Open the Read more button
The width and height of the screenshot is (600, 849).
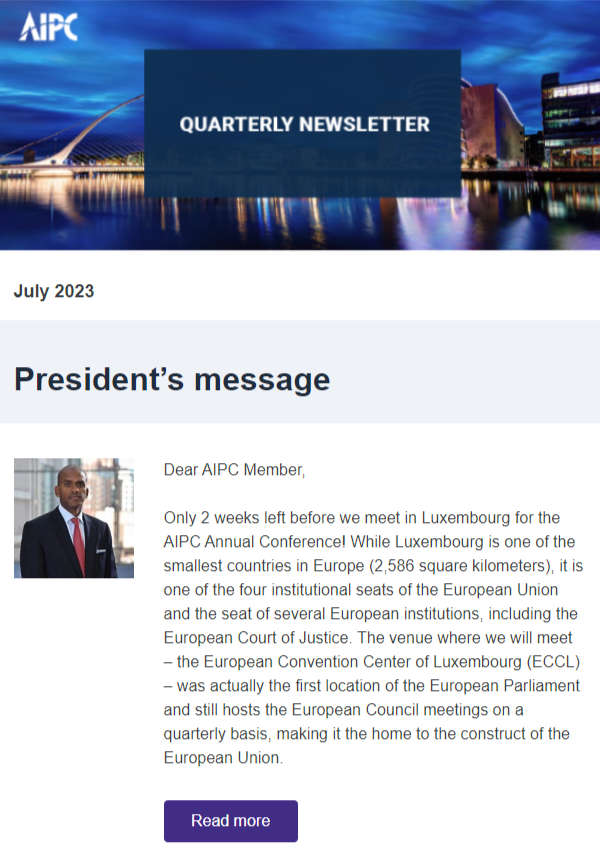[x=231, y=820]
